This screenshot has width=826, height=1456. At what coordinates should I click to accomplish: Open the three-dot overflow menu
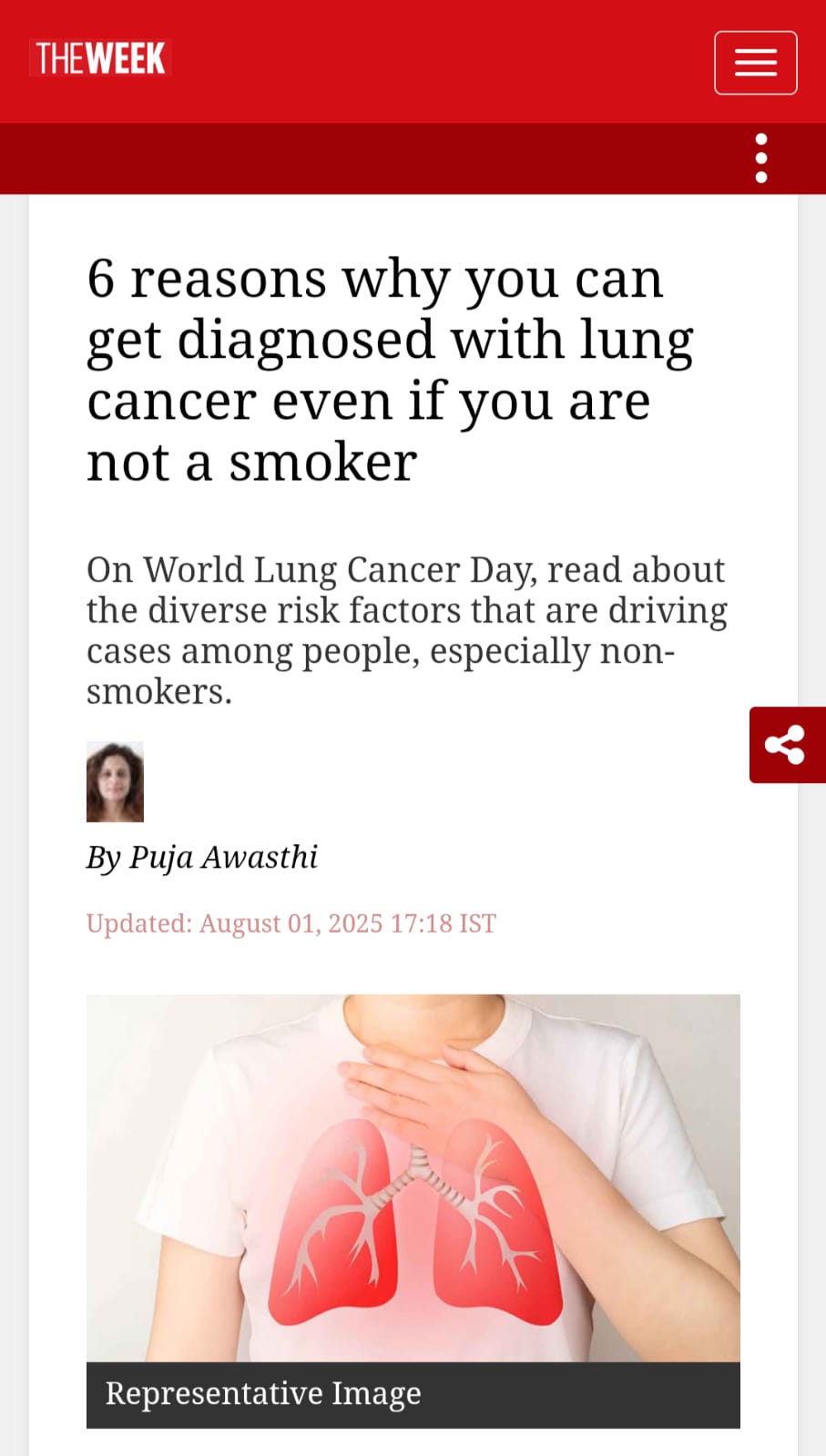click(761, 158)
